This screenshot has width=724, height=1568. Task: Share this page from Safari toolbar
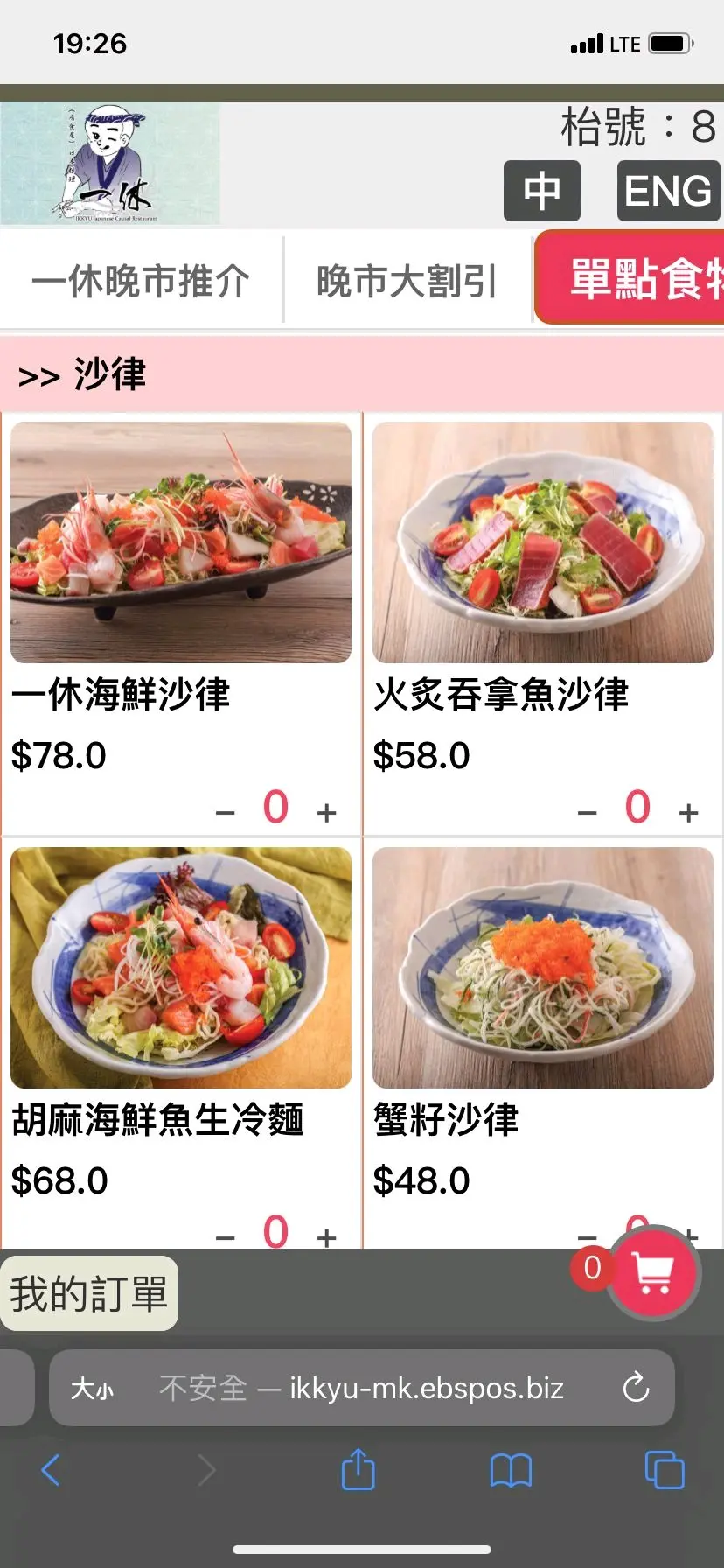pyautogui.click(x=358, y=1469)
